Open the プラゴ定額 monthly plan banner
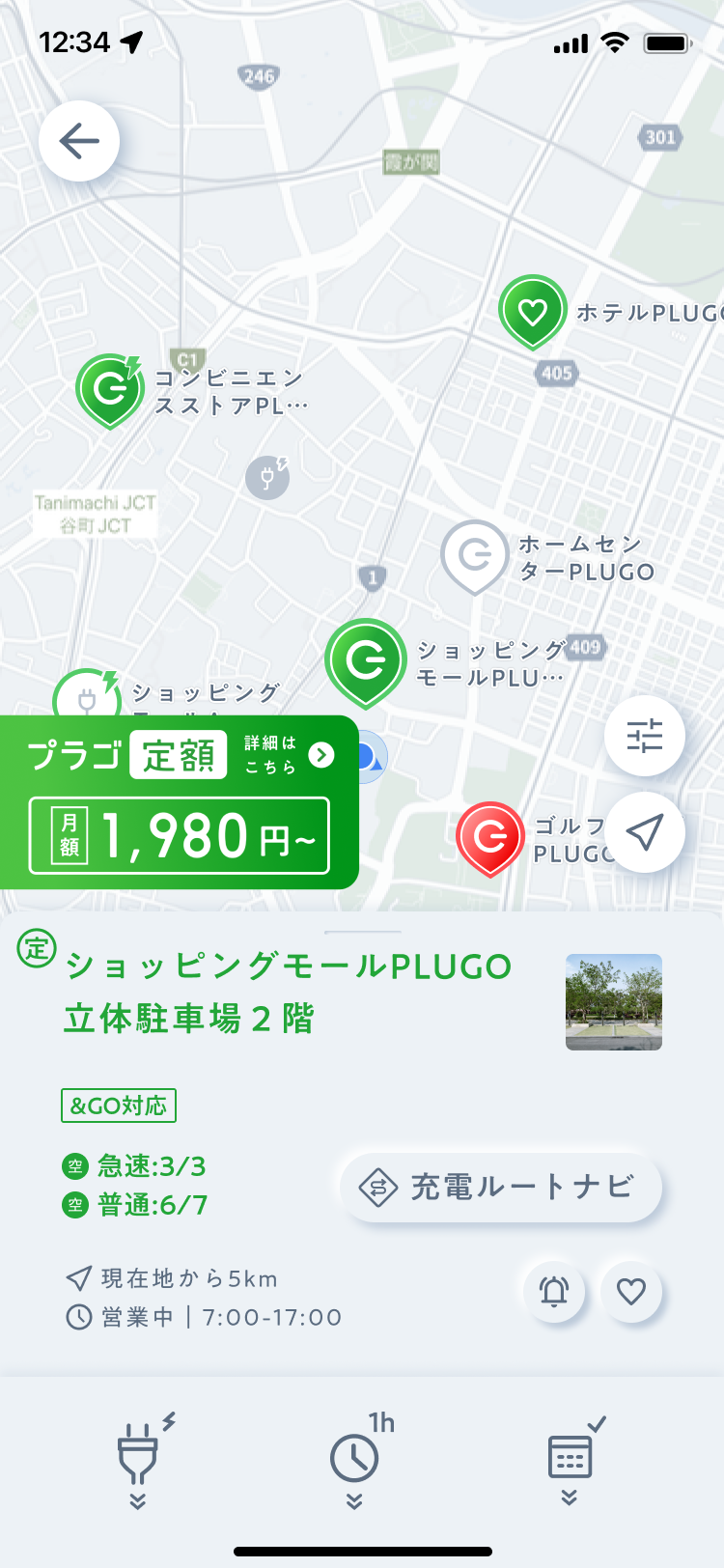 point(180,801)
